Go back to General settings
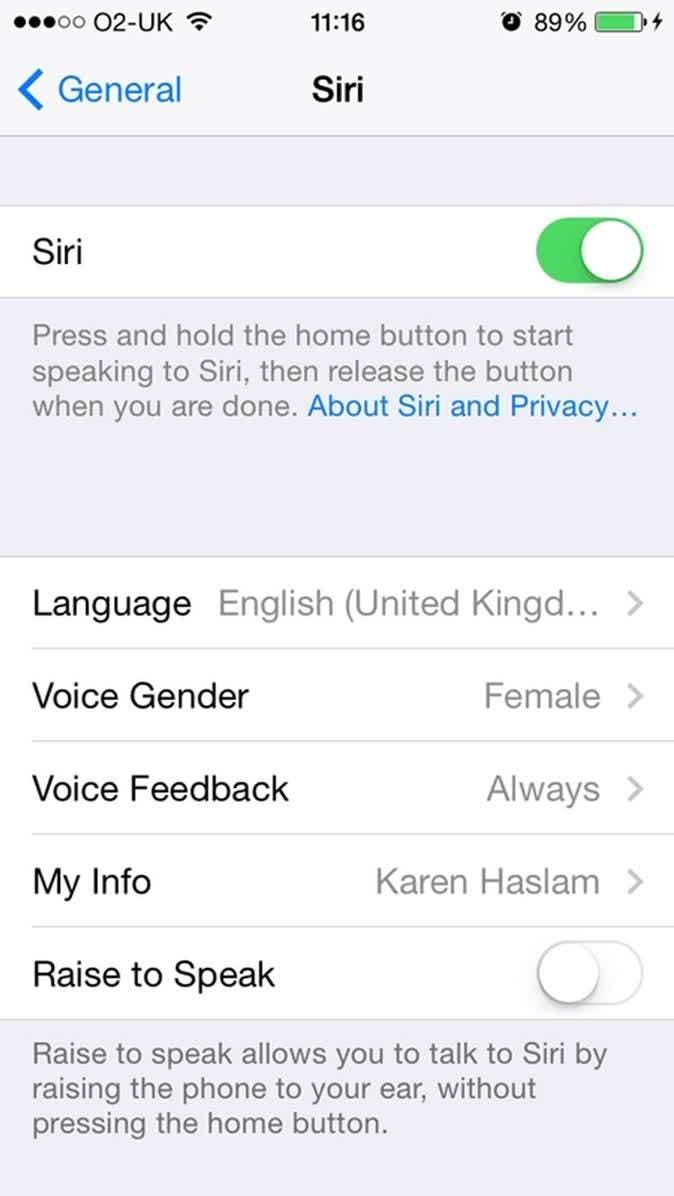The width and height of the screenshot is (674, 1196). coord(100,90)
